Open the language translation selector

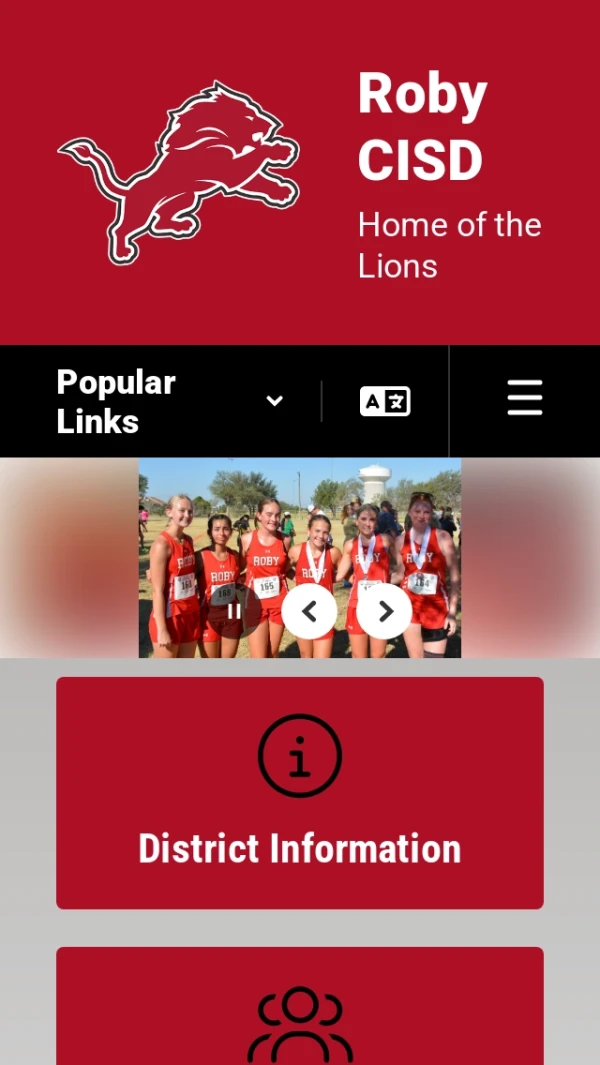tap(385, 401)
